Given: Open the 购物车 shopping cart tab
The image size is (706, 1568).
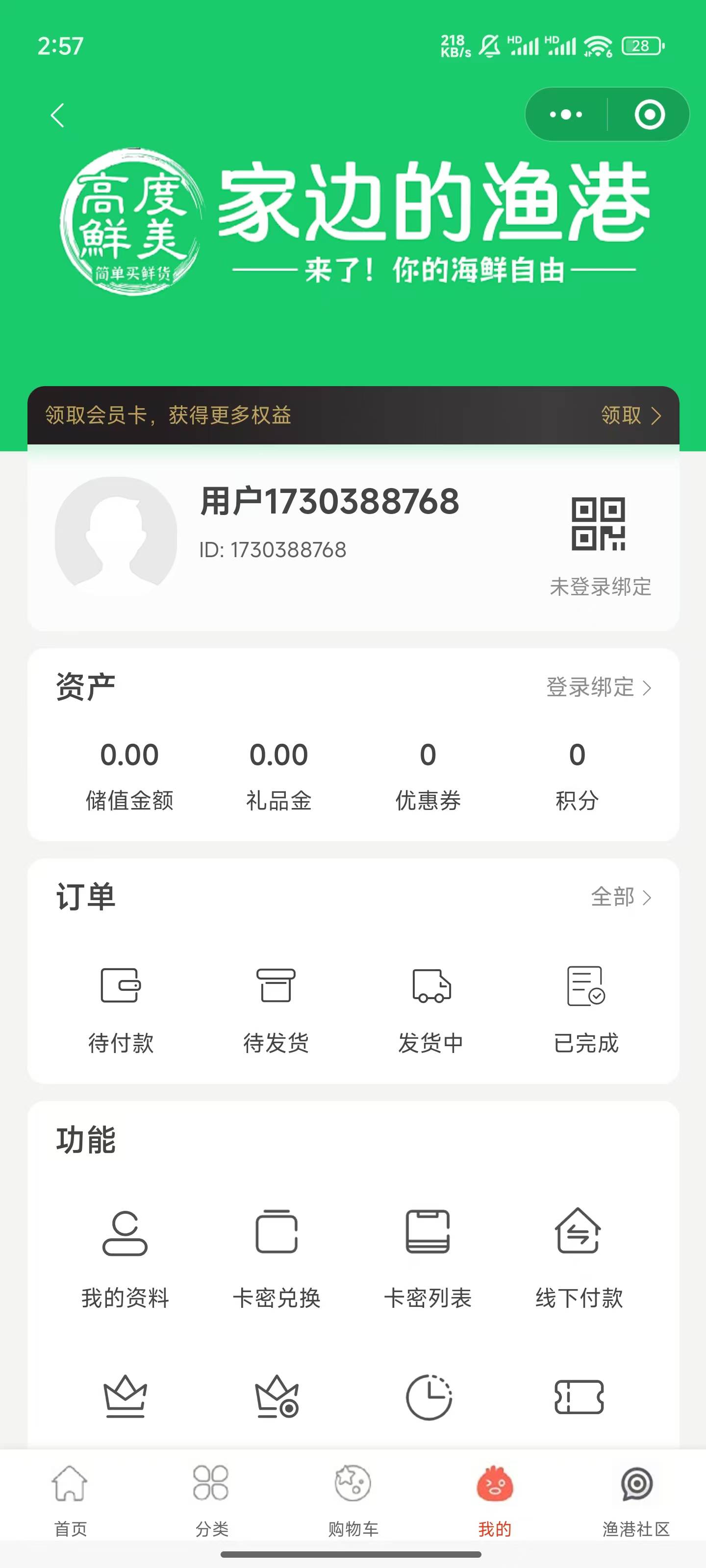Looking at the screenshot, I should (x=353, y=1501).
